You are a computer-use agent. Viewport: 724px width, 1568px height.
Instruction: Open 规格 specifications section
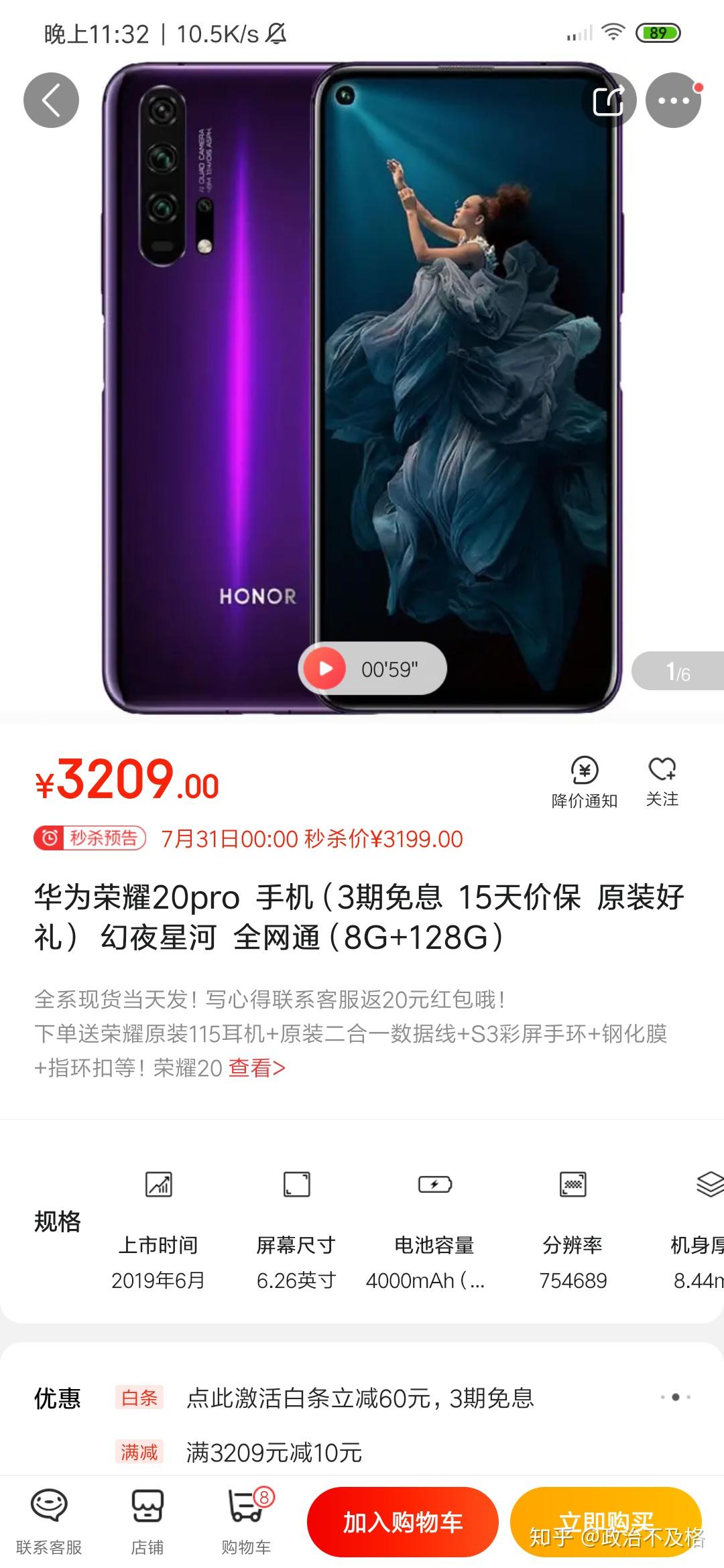[x=58, y=1222]
